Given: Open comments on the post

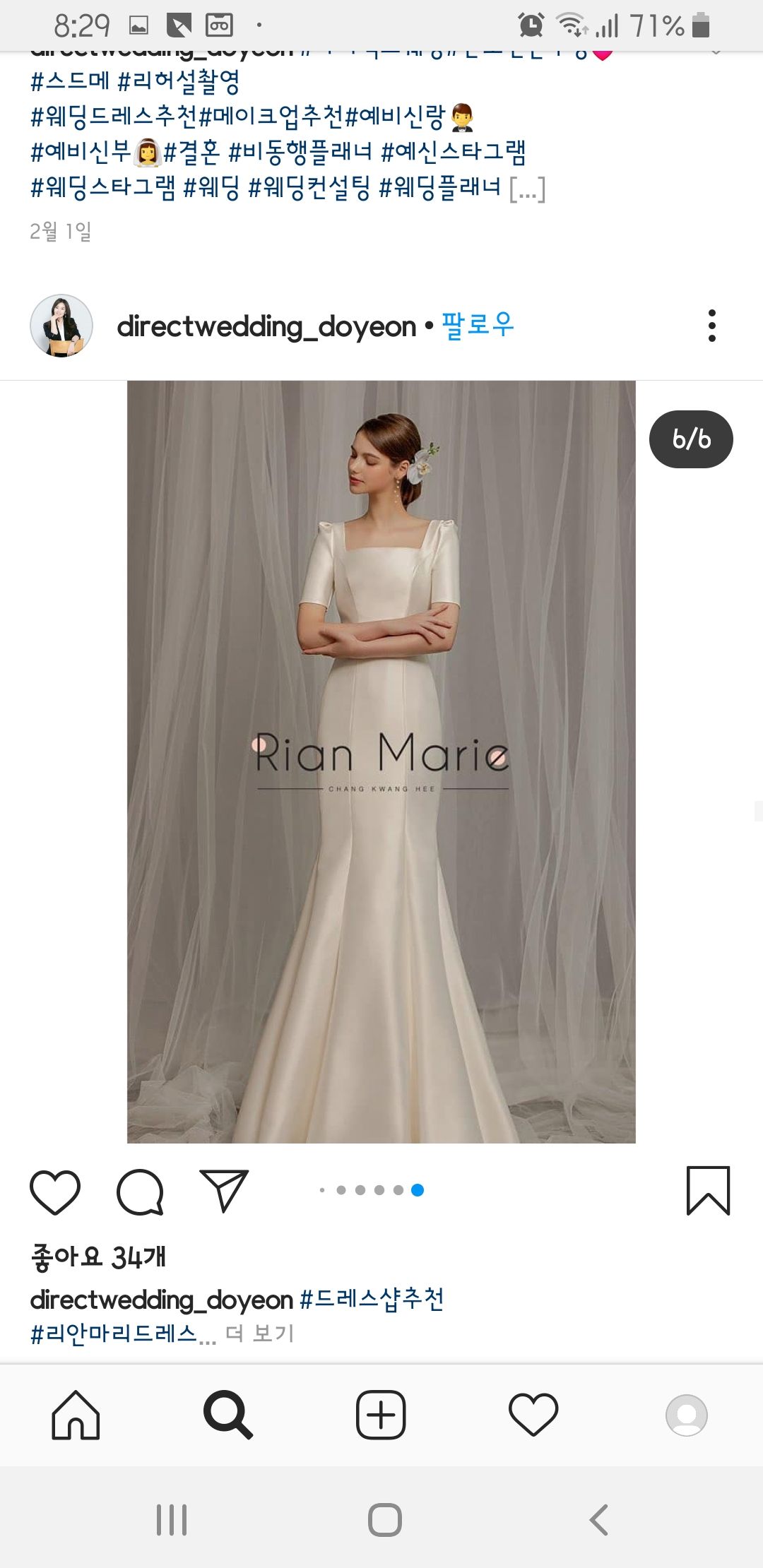Looking at the screenshot, I should [140, 1193].
